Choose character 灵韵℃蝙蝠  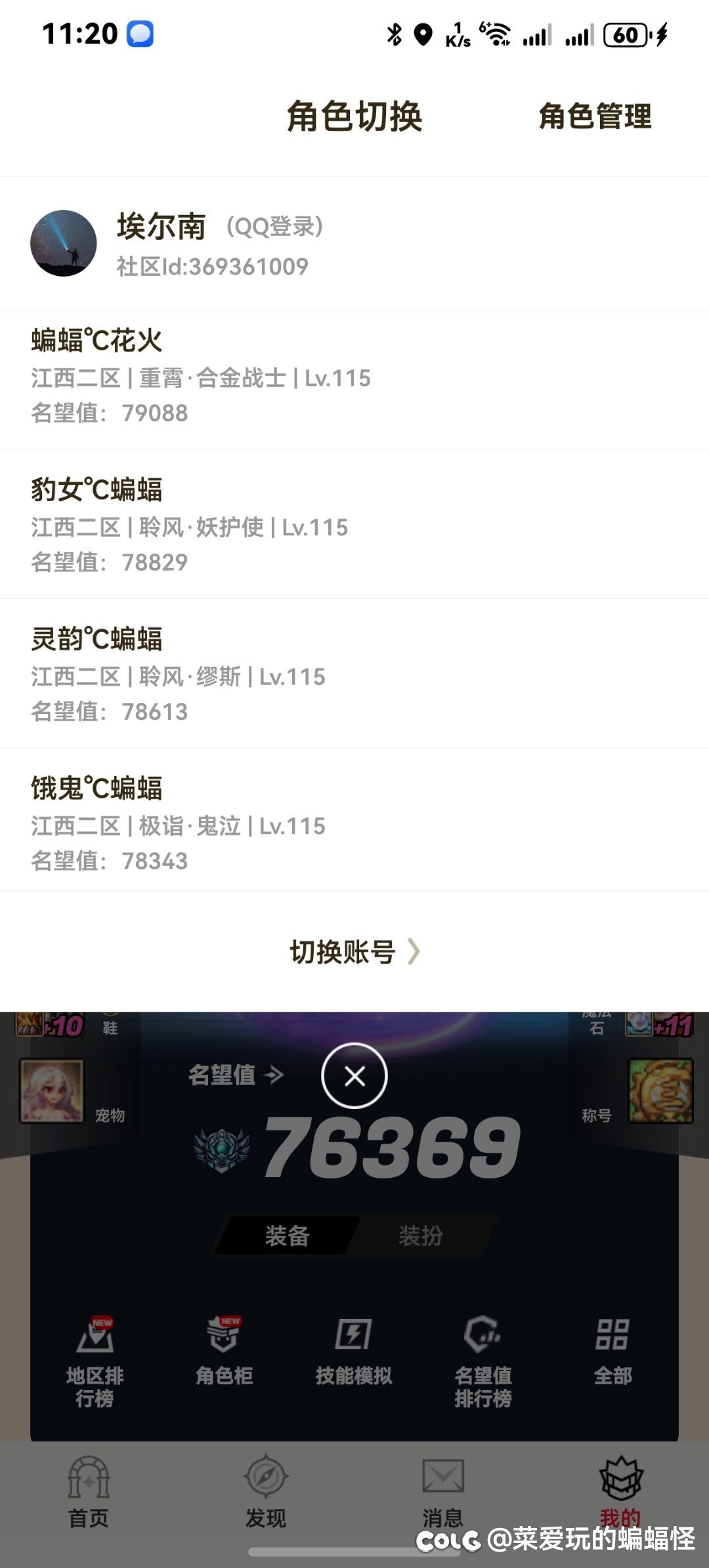coord(354,673)
